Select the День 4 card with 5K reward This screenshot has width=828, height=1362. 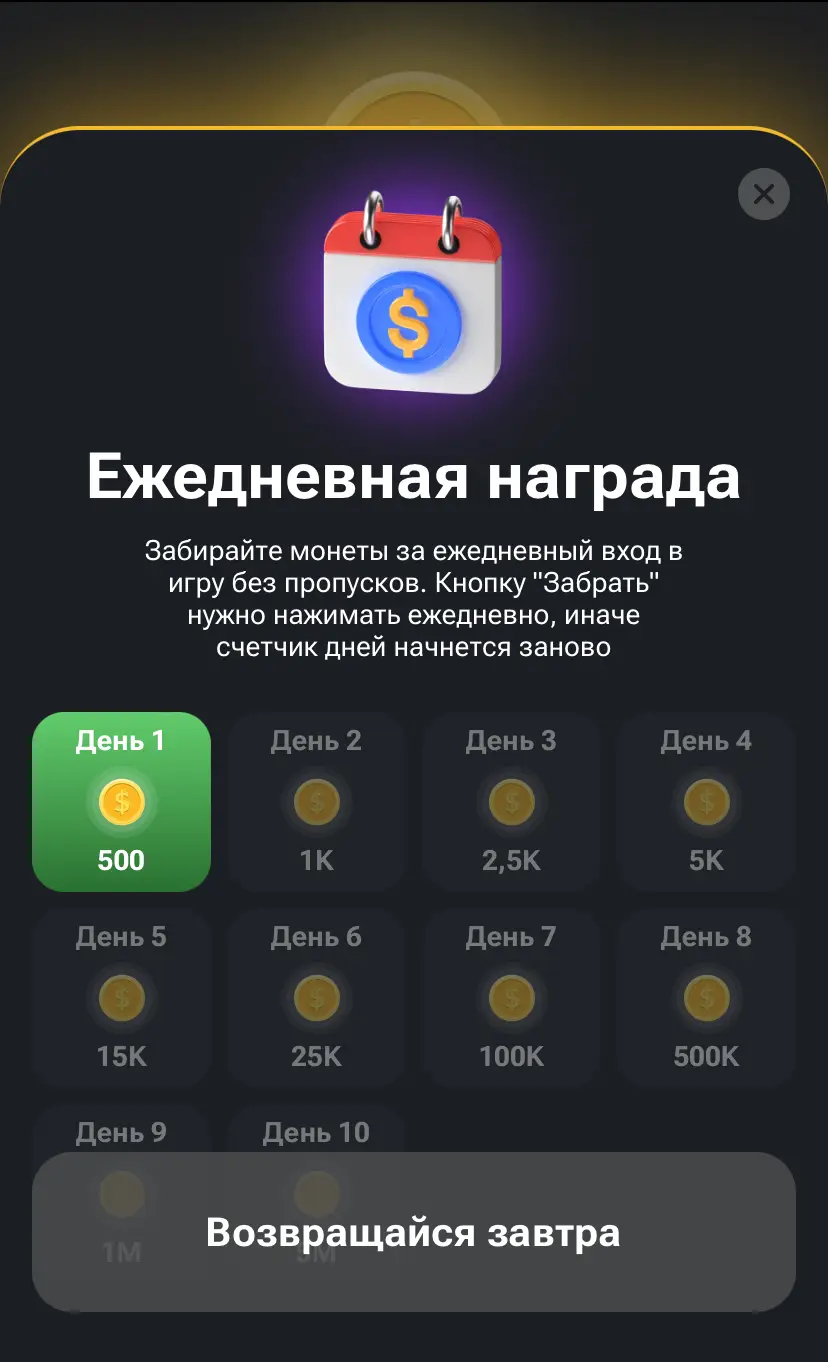(x=707, y=802)
